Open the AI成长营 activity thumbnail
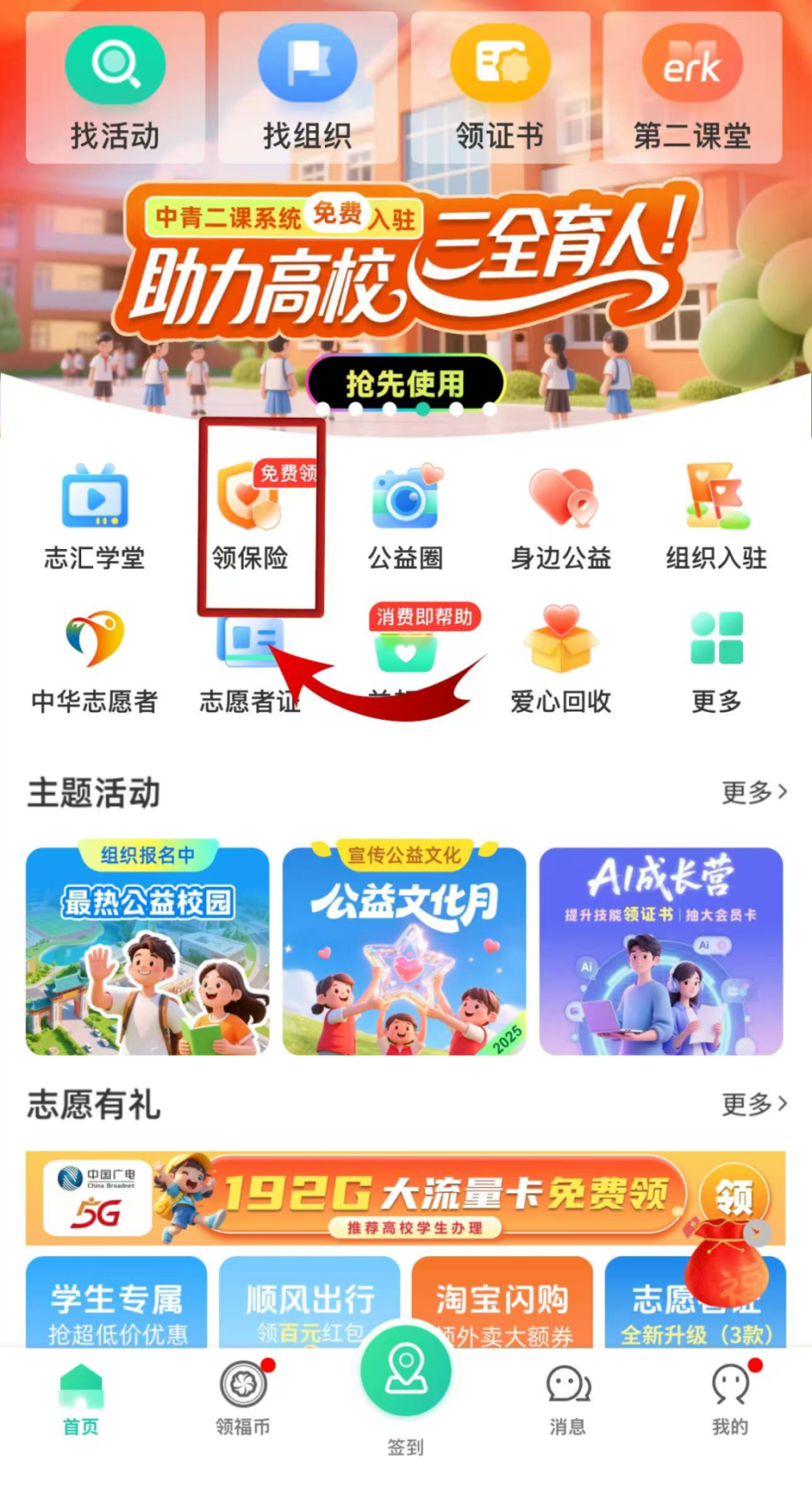This screenshot has height=1505, width=812. click(x=661, y=949)
